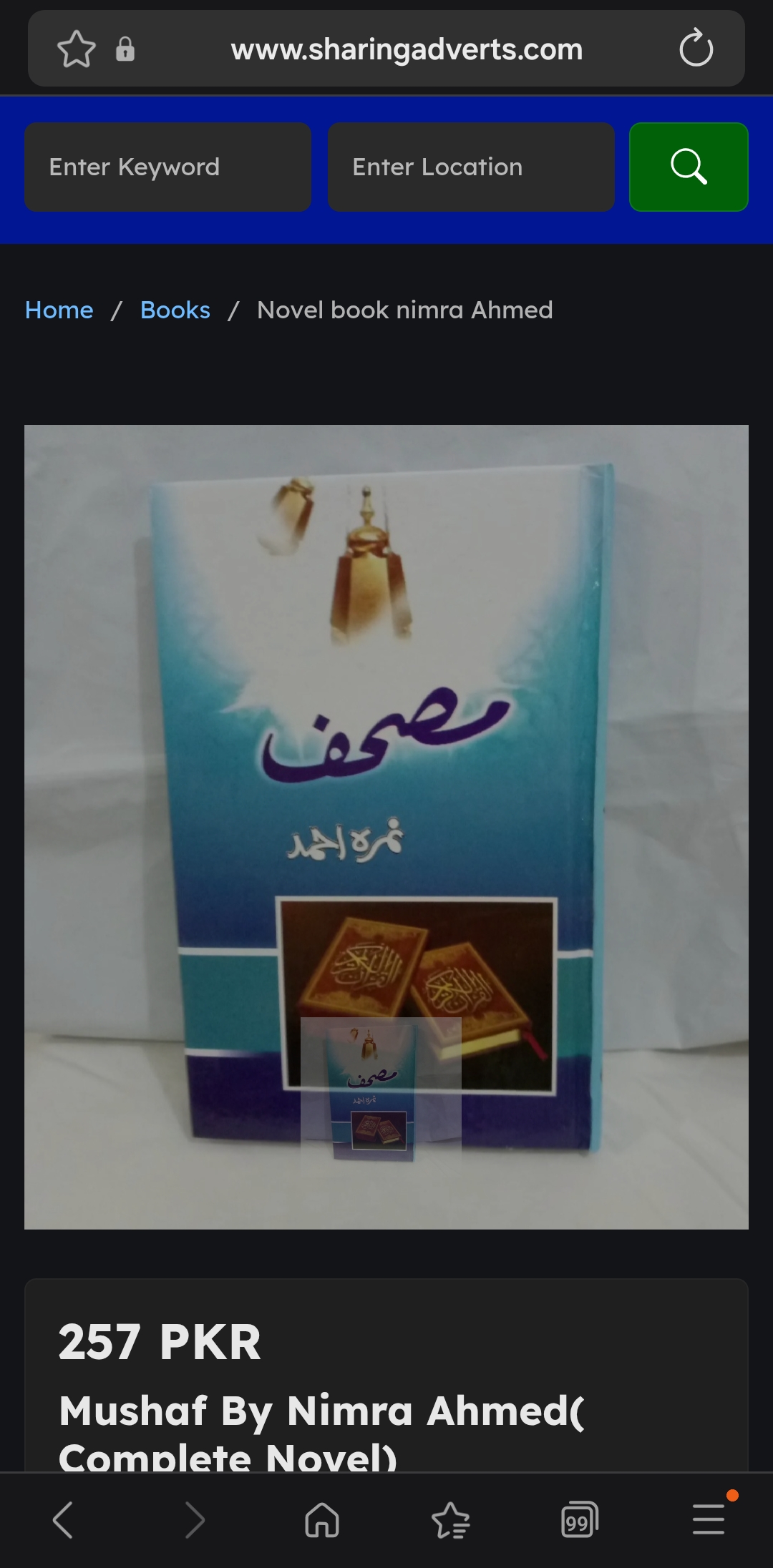The width and height of the screenshot is (773, 1568).
Task: Open the Mushaf book photo
Action: pyautogui.click(x=386, y=827)
